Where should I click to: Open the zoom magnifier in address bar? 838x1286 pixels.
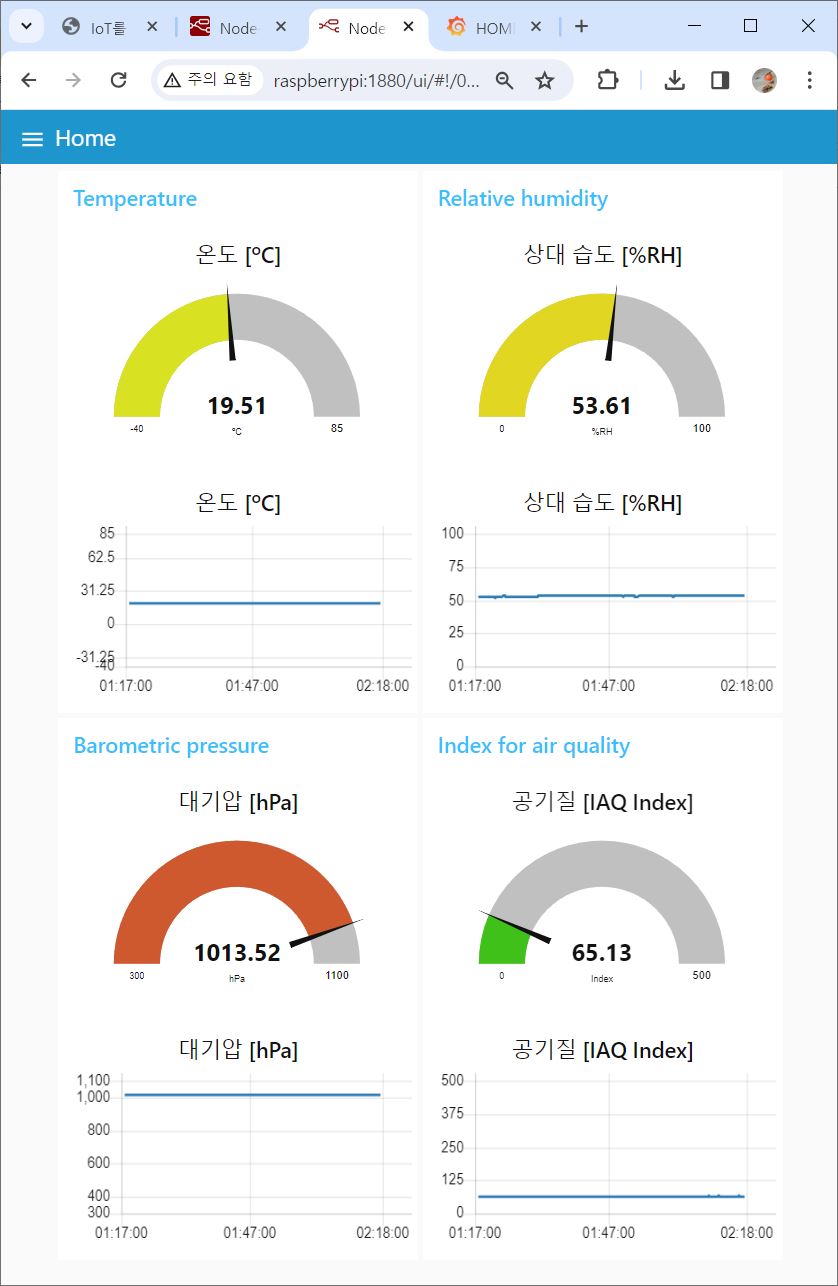505,80
